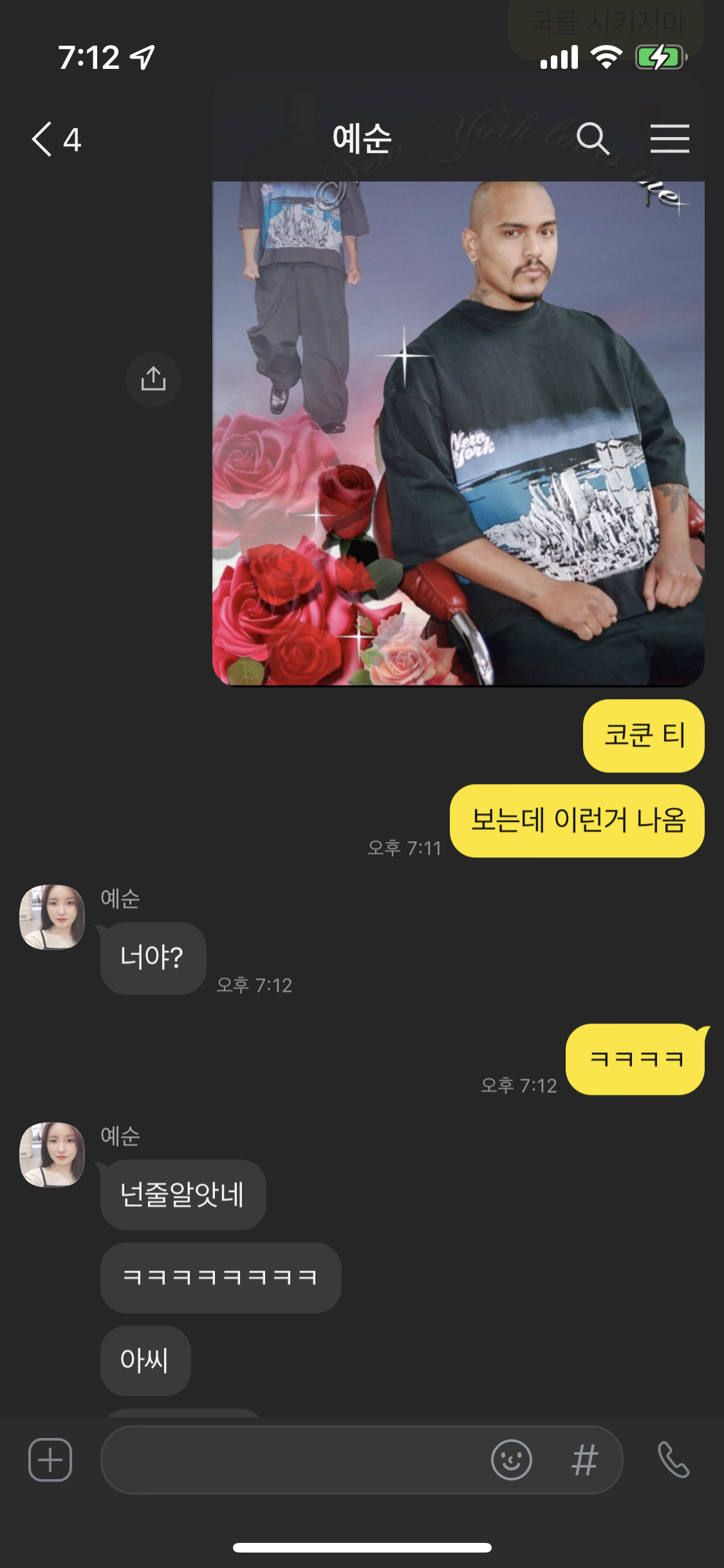Share the sent photo
The height and width of the screenshot is (1568, 724).
[153, 379]
